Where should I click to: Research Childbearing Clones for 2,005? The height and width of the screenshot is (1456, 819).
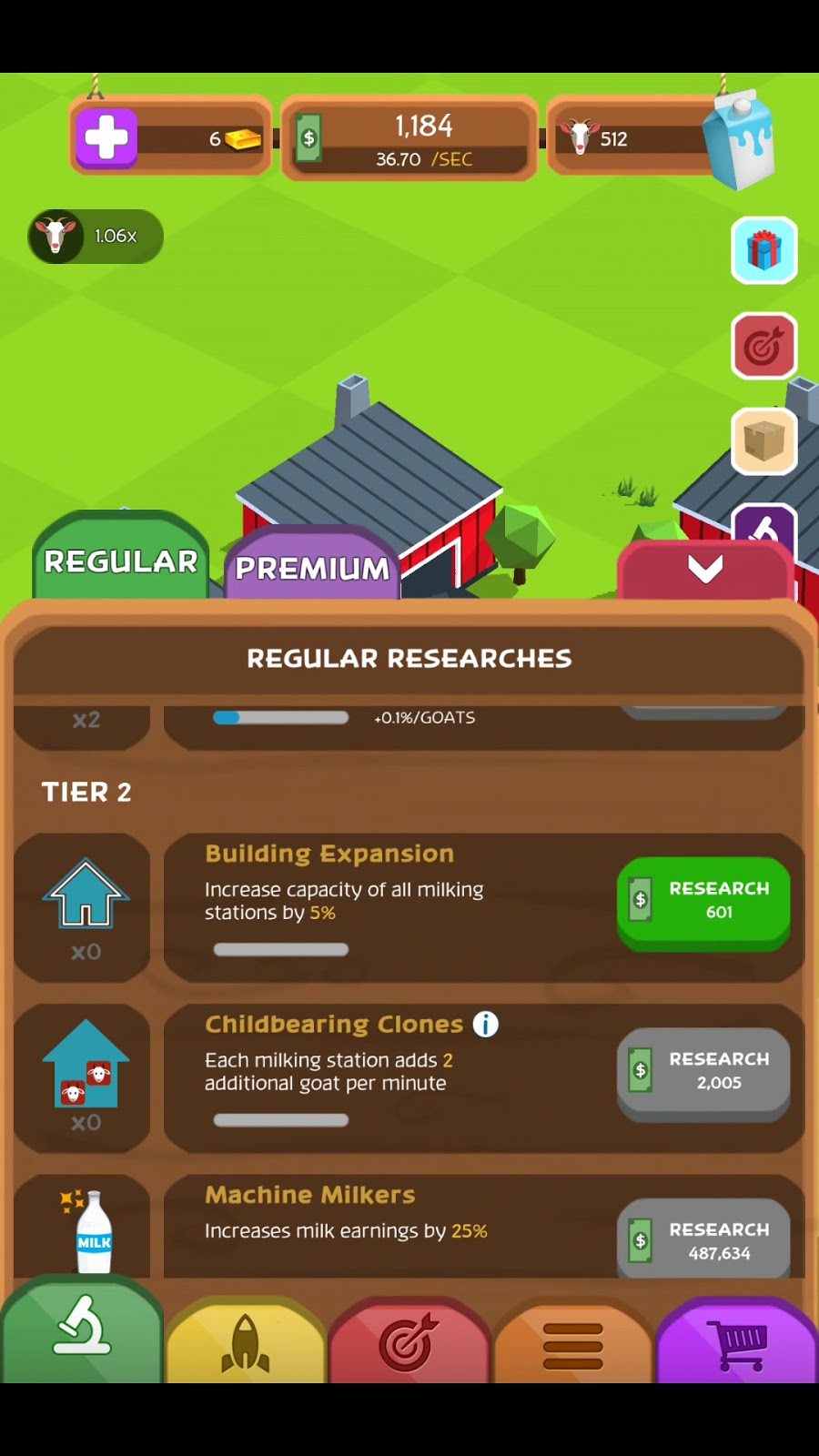[x=703, y=1071]
